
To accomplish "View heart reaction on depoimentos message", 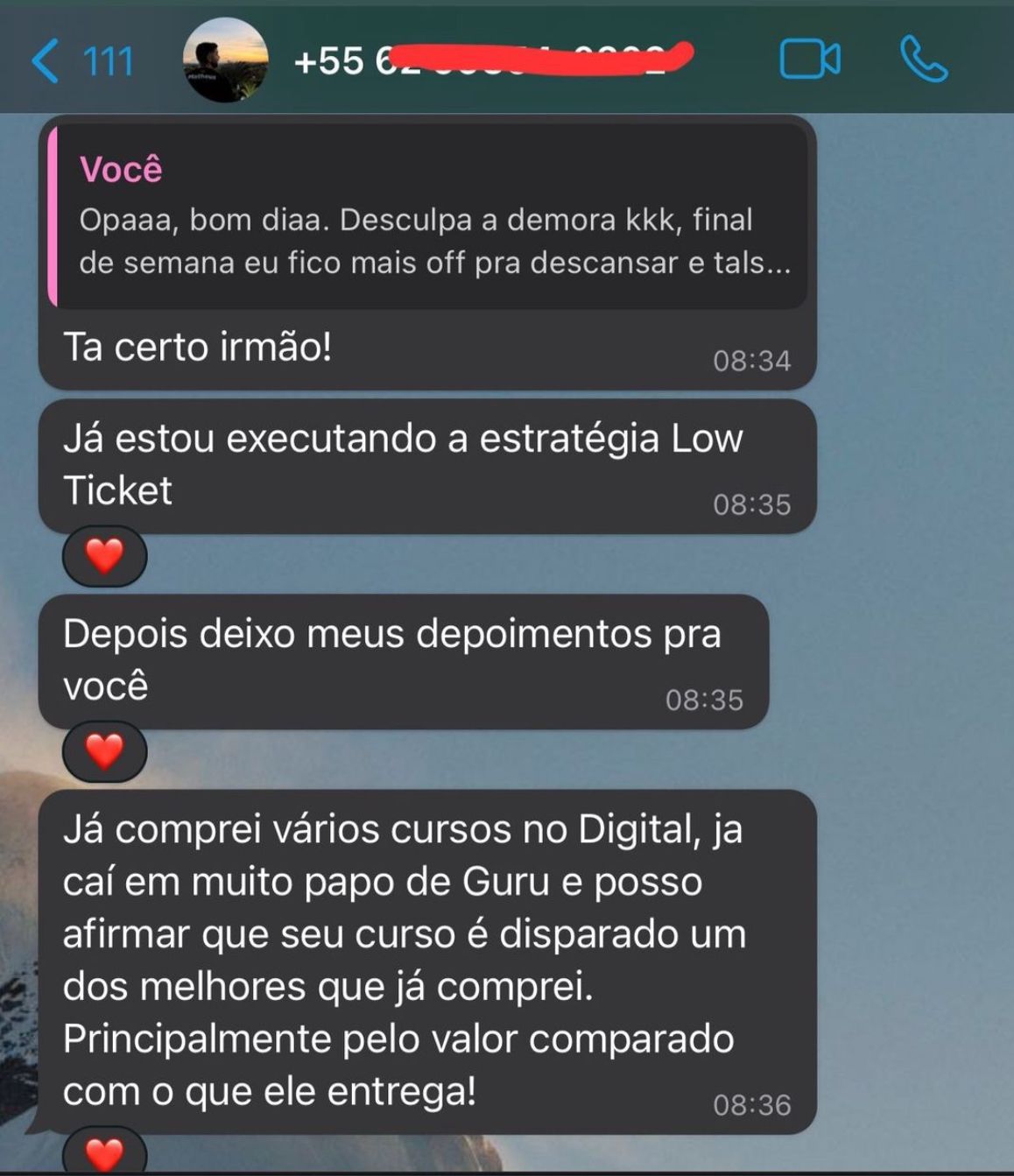I will 105,751.
